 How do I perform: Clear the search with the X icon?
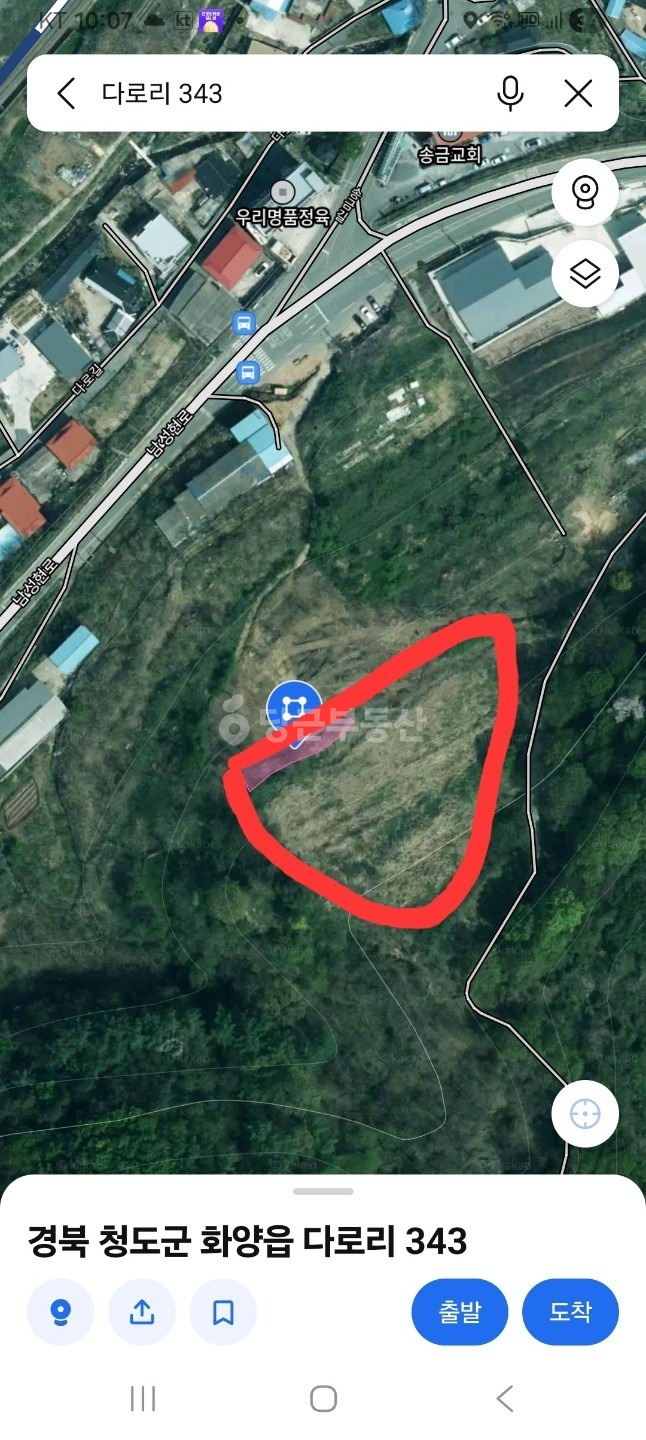578,94
